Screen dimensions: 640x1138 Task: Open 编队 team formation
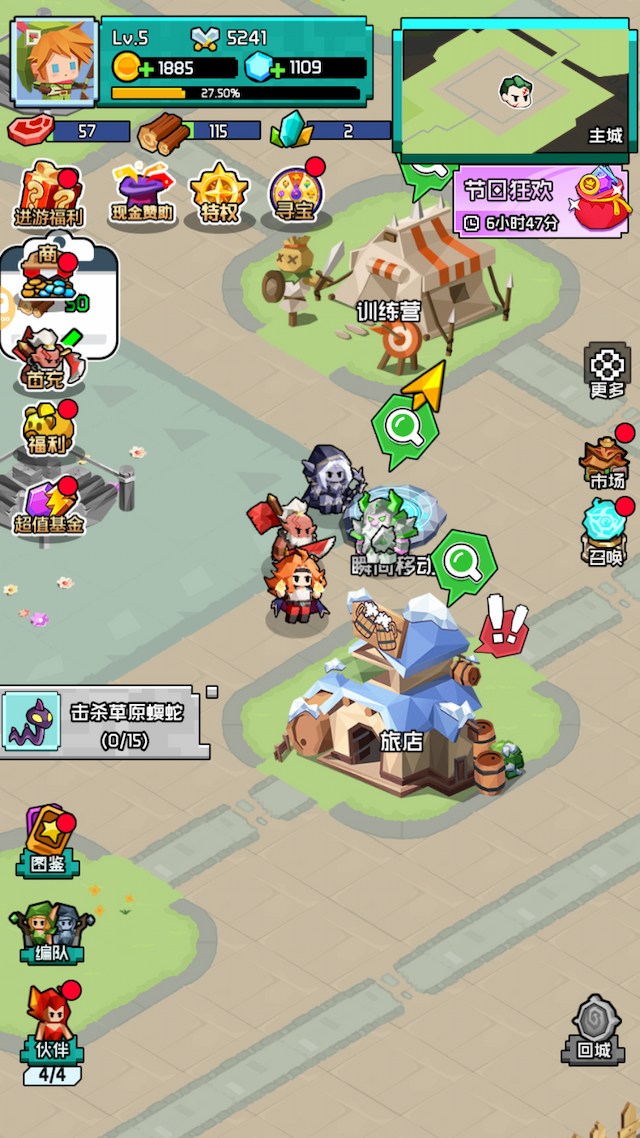50,932
